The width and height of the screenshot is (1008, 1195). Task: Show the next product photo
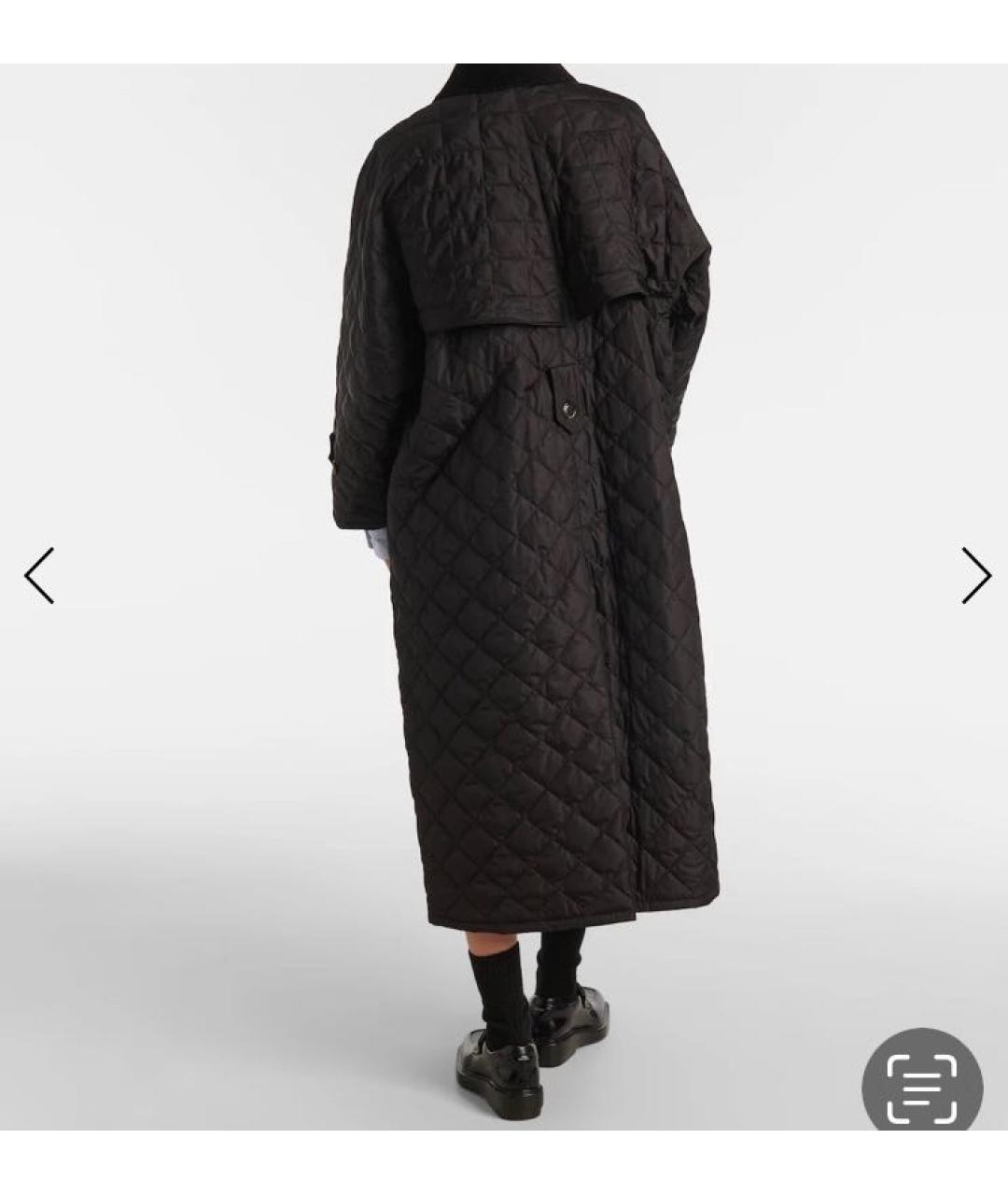pos(974,575)
